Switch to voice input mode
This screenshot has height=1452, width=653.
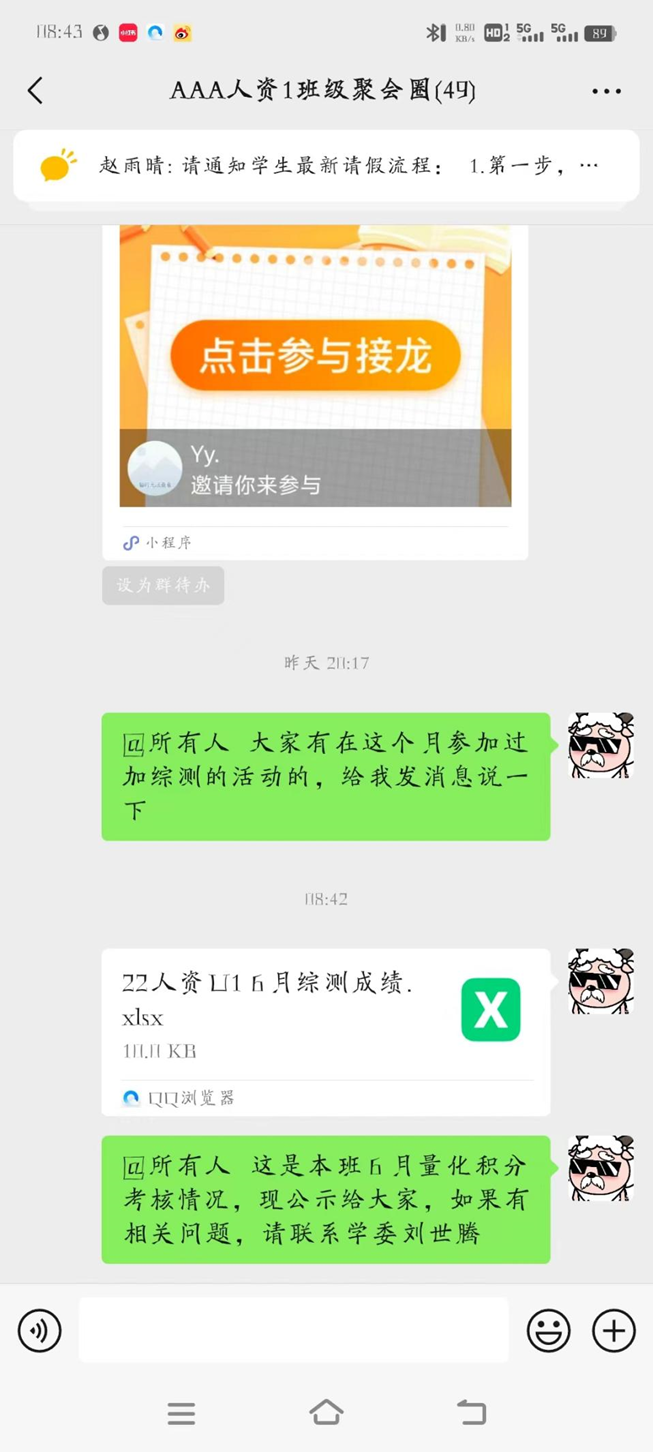40,1330
